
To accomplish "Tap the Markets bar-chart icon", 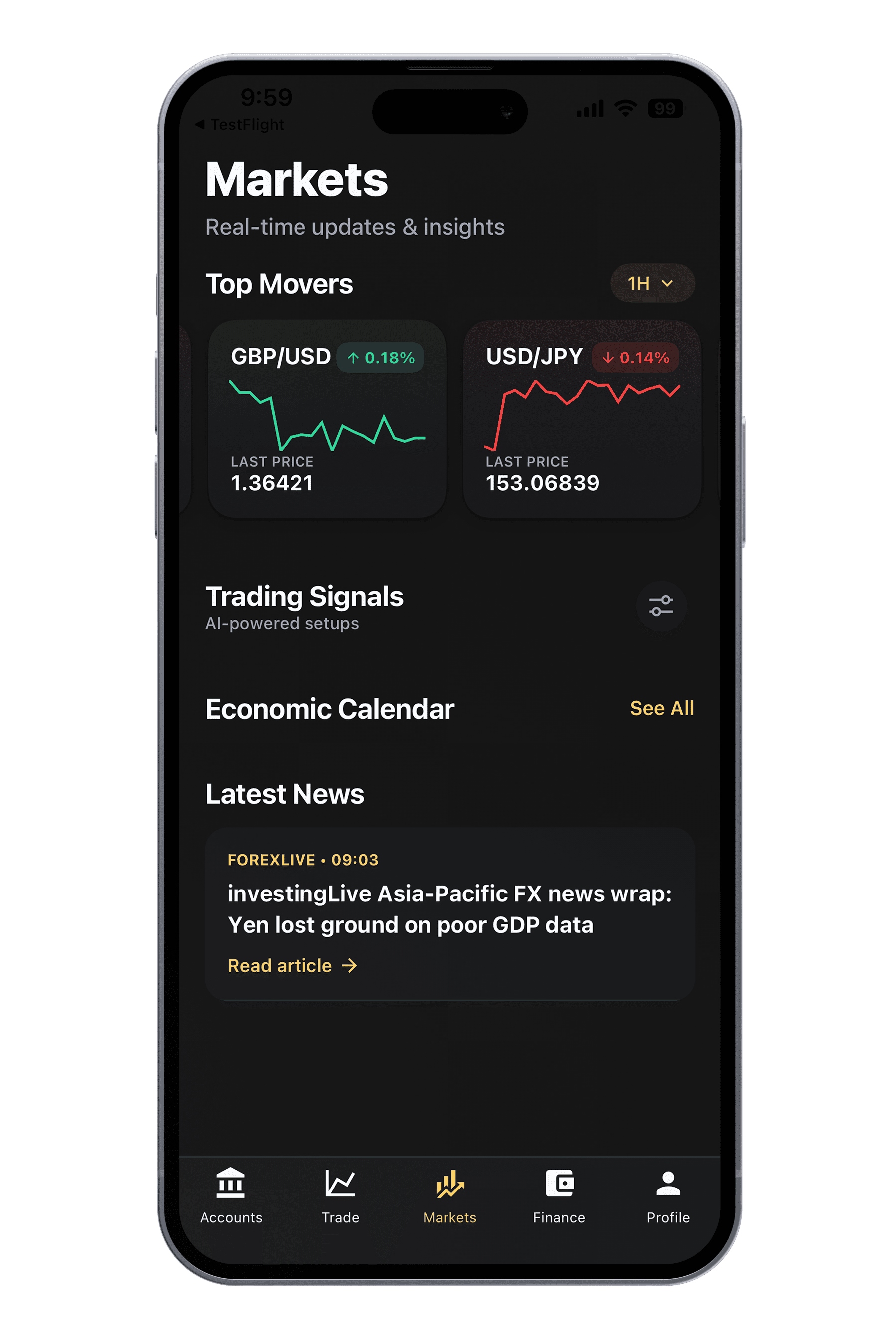I will (x=449, y=1187).
